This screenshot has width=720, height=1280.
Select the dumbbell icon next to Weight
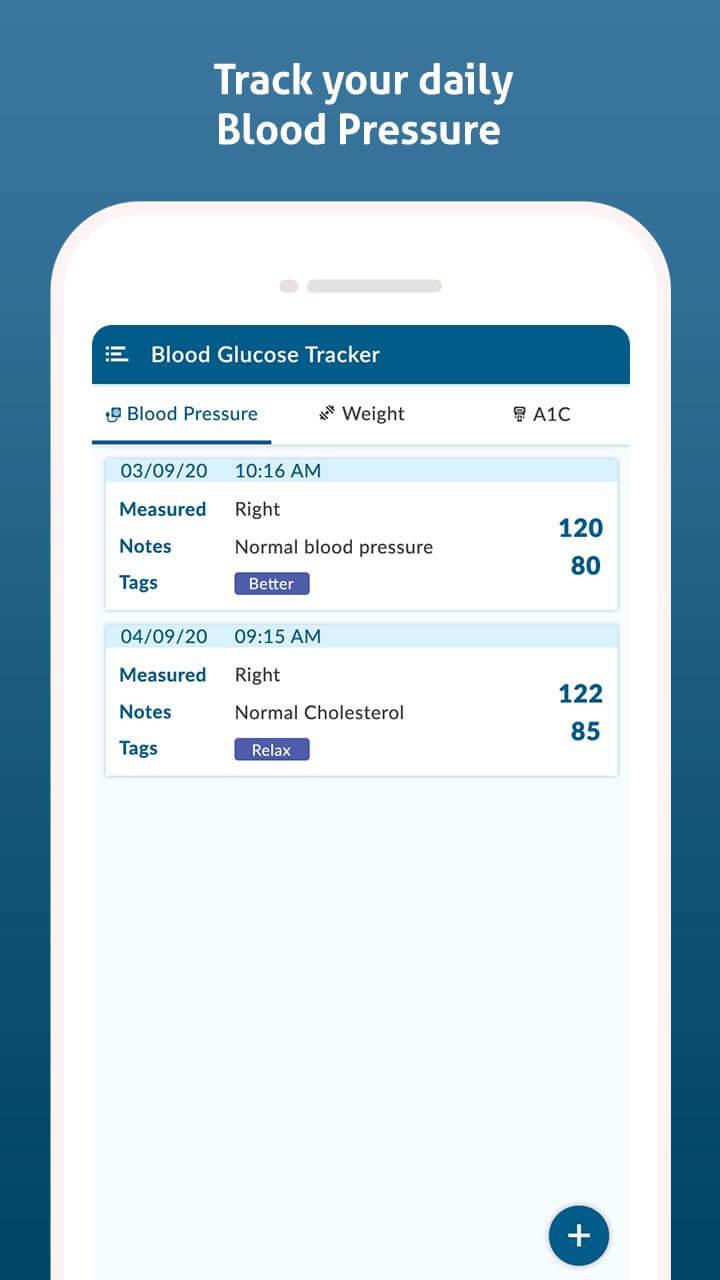click(326, 412)
